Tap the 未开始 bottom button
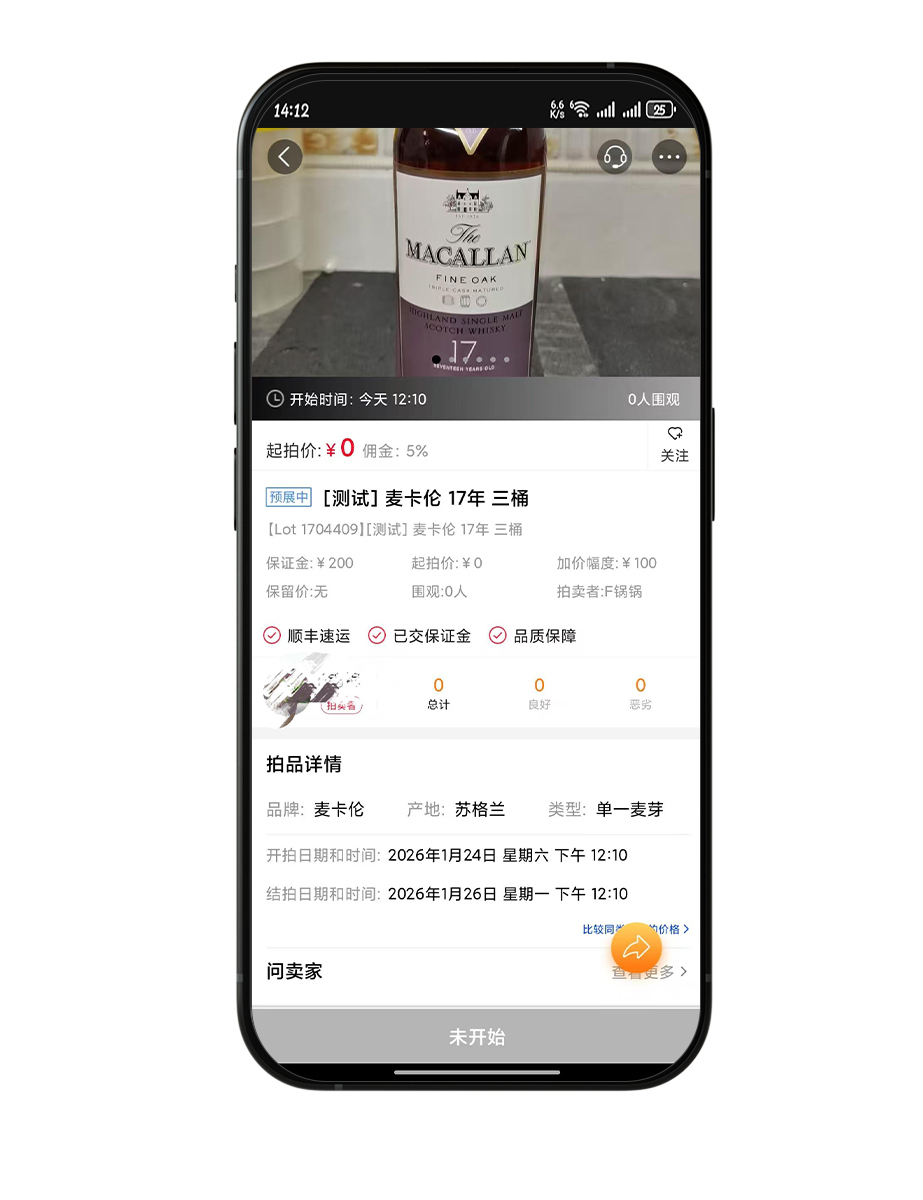This screenshot has width=923, height=1200. pos(476,1037)
